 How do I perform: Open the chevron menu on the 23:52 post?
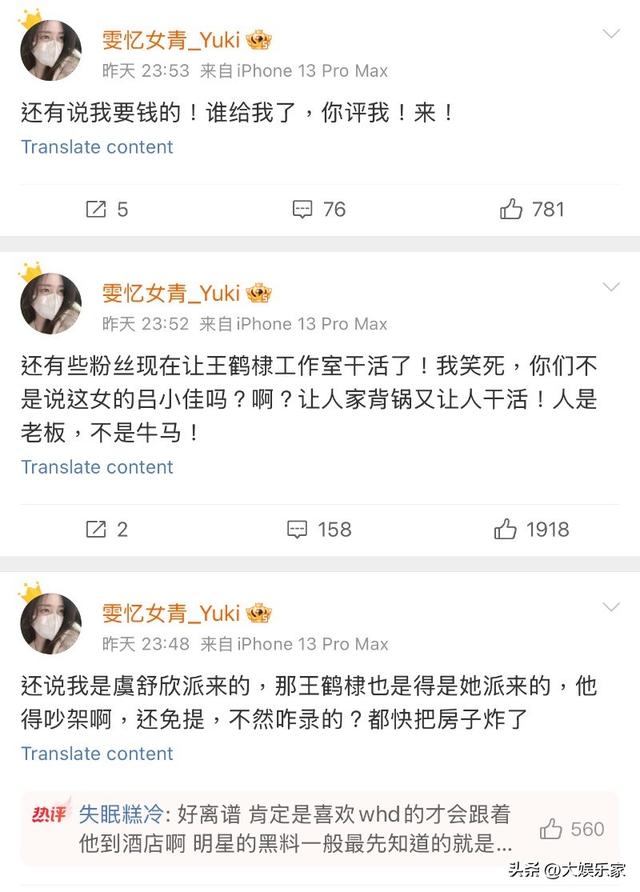point(611,287)
